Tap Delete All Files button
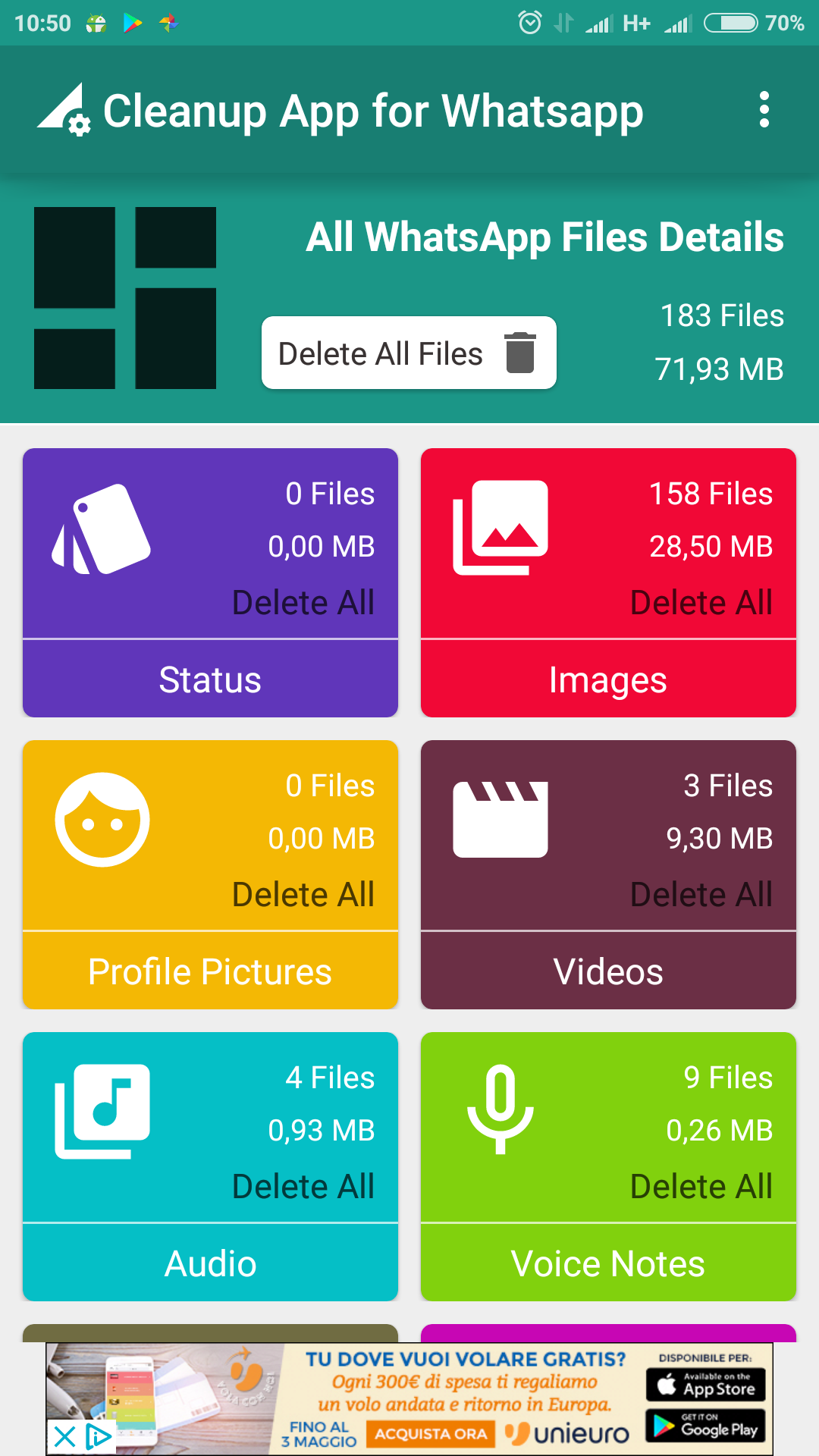The width and height of the screenshot is (819, 1456). 409,353
